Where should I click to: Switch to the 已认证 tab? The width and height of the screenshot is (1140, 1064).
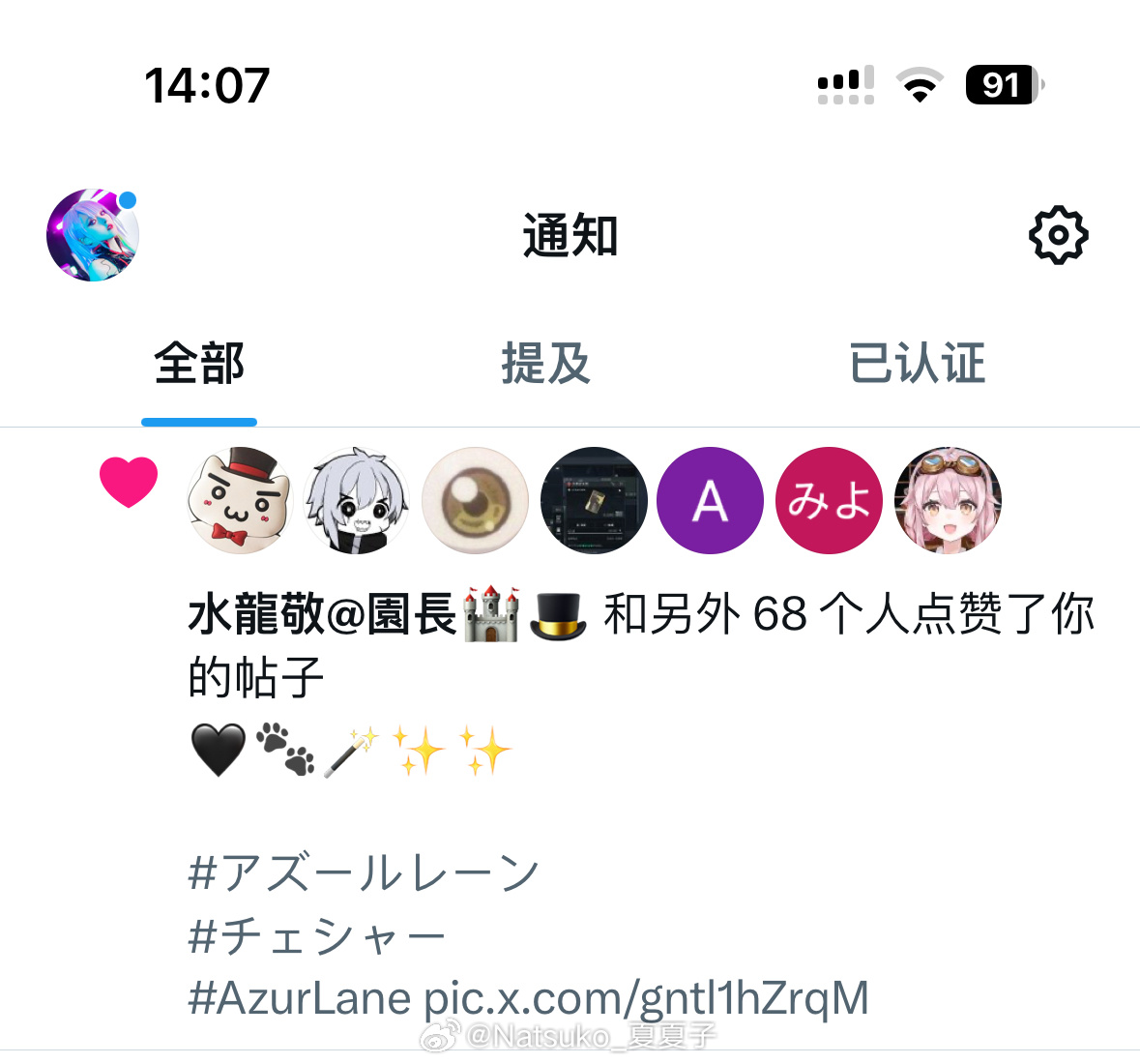917,365
